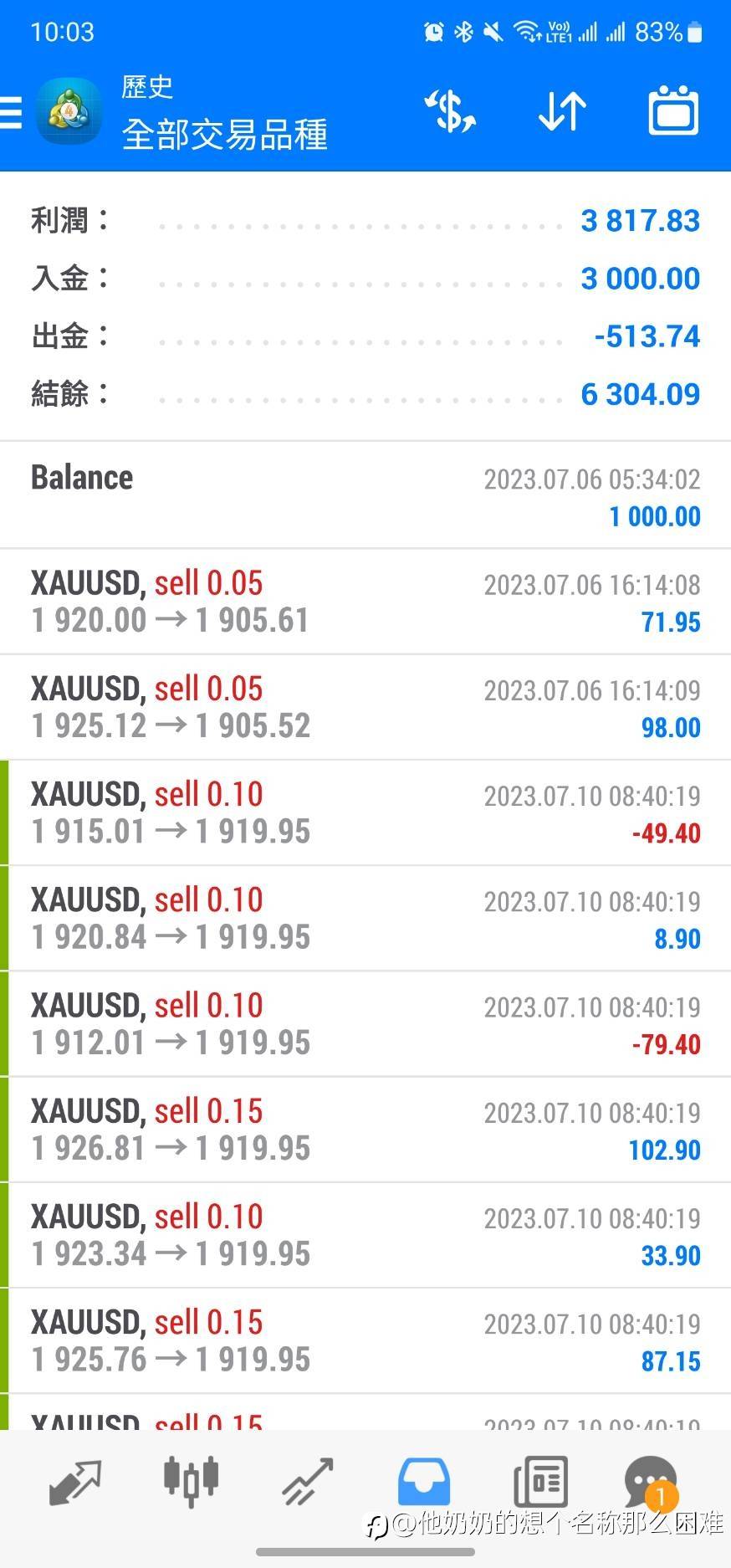731x1568 pixels.
Task: Expand the XAUUSD sell 0.05 trade at 1 920.00
Action: click(x=365, y=602)
